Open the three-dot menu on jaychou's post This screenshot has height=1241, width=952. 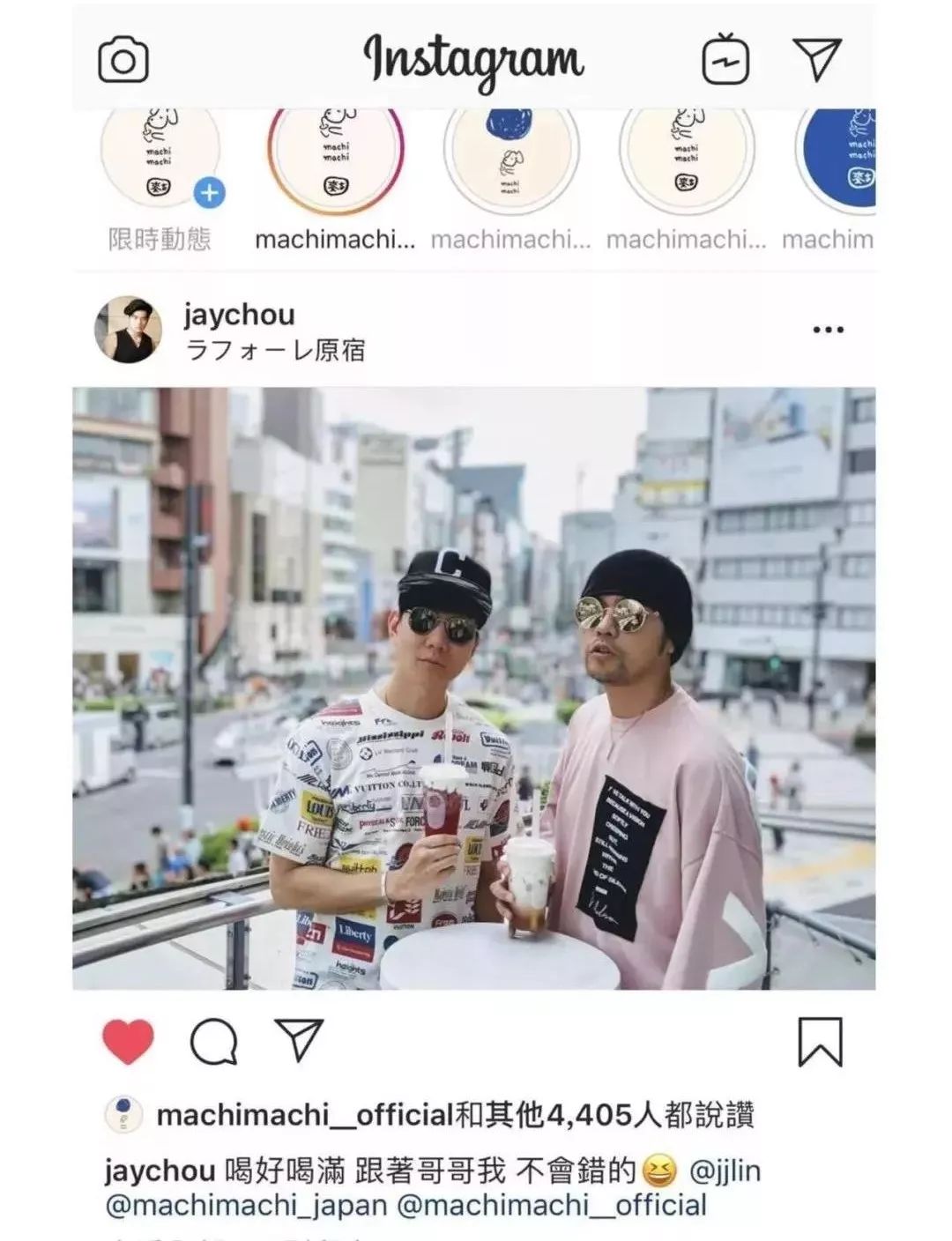click(x=828, y=330)
